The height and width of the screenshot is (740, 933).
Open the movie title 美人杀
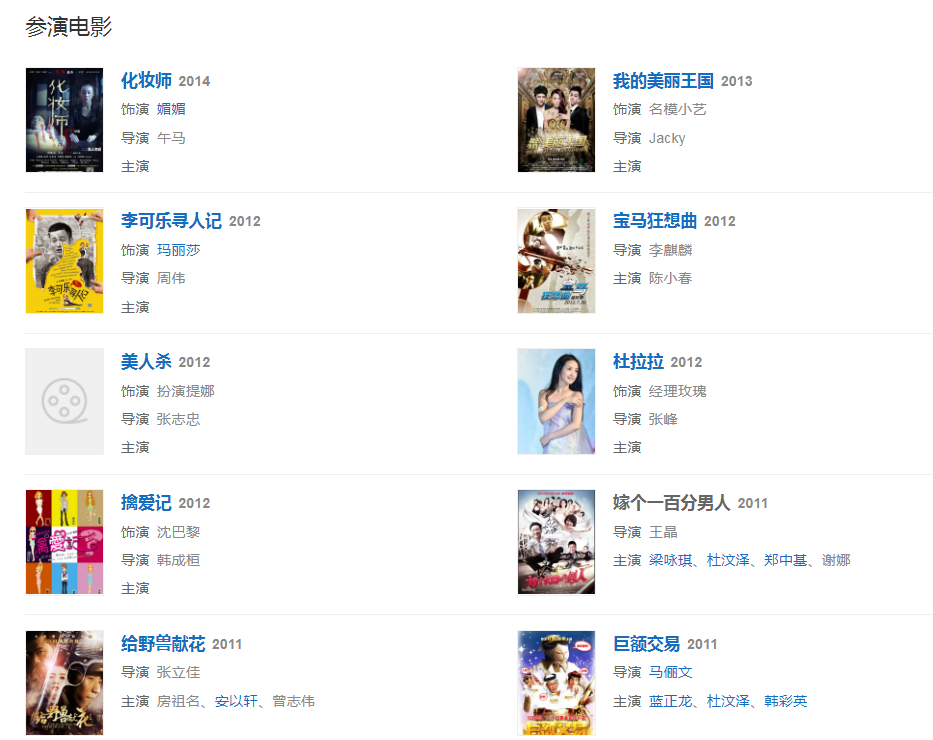coord(146,362)
